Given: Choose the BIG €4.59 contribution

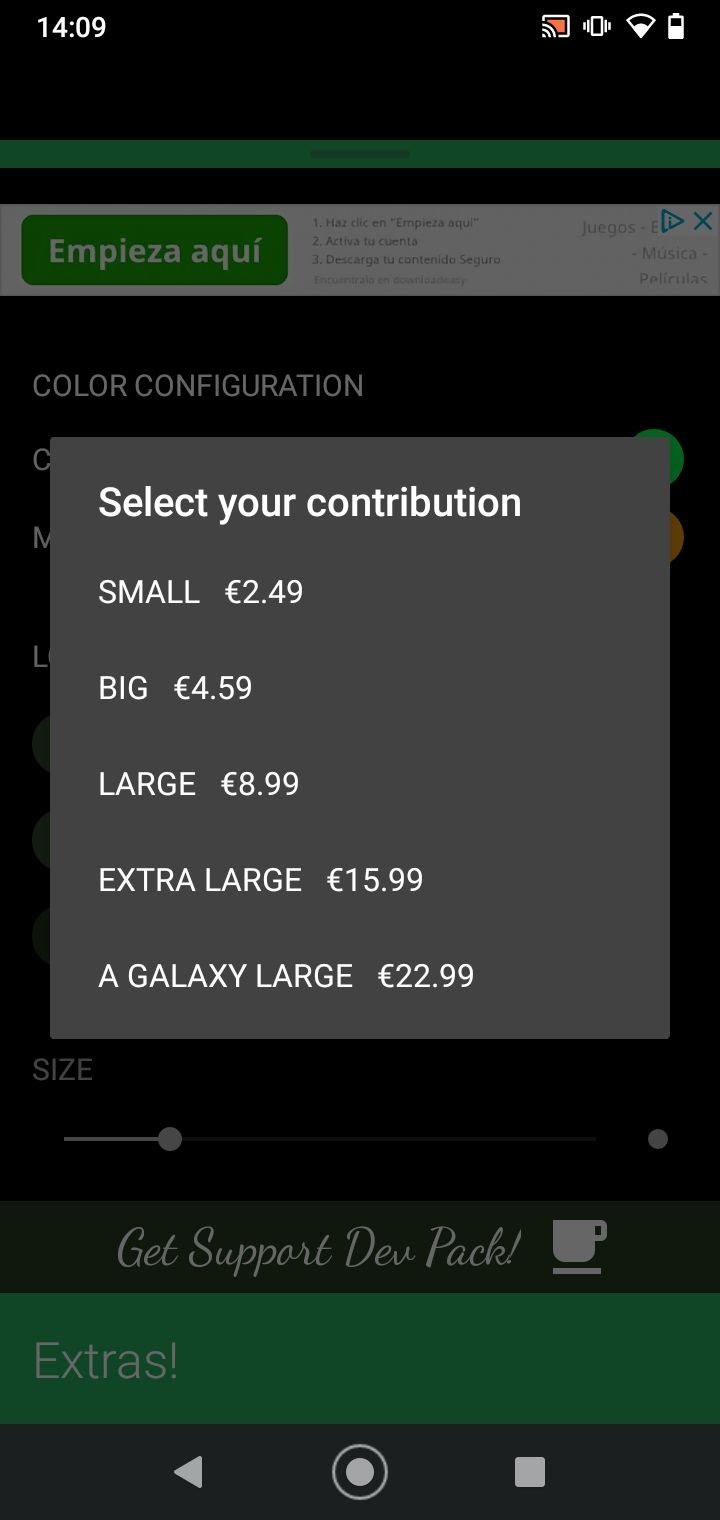Looking at the screenshot, I should 360,688.
